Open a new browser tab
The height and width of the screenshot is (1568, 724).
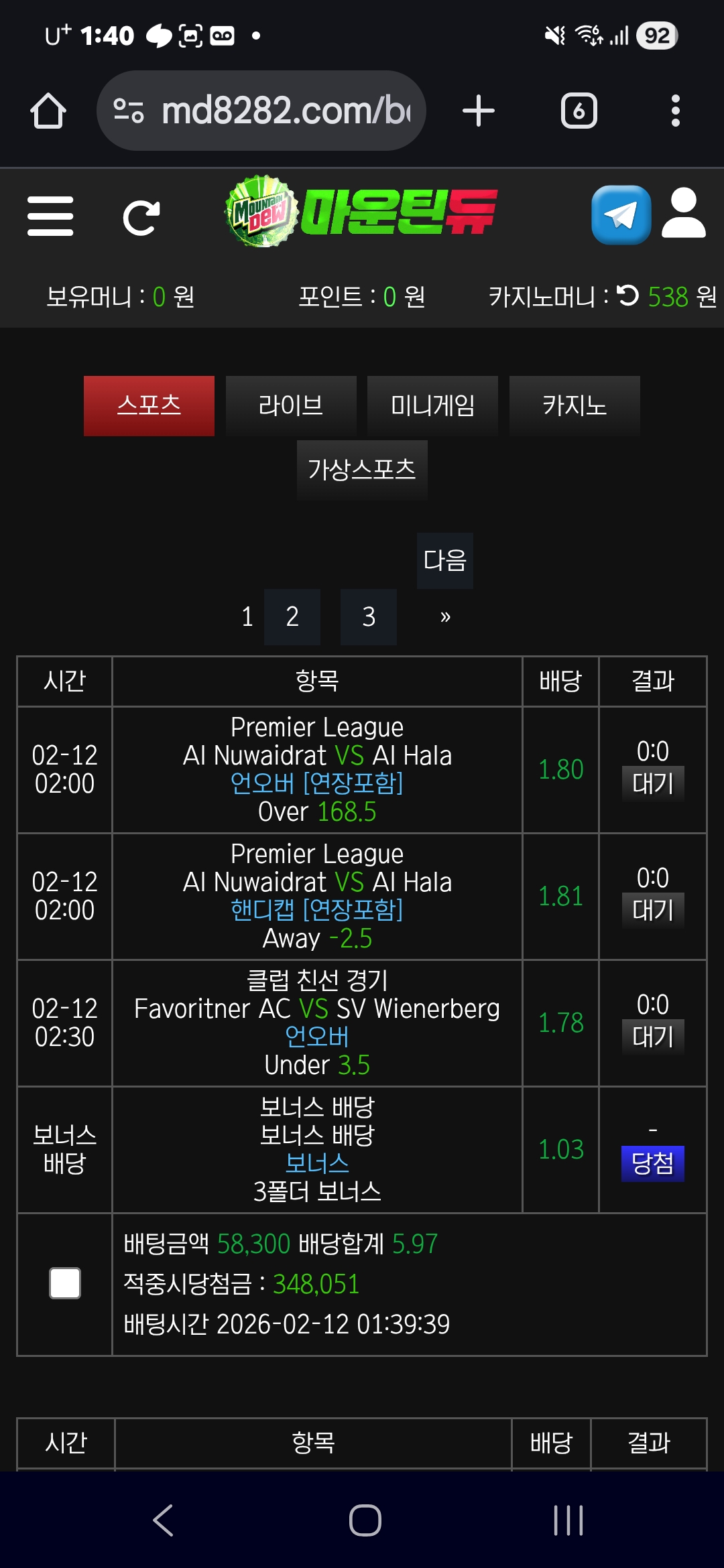click(x=479, y=111)
